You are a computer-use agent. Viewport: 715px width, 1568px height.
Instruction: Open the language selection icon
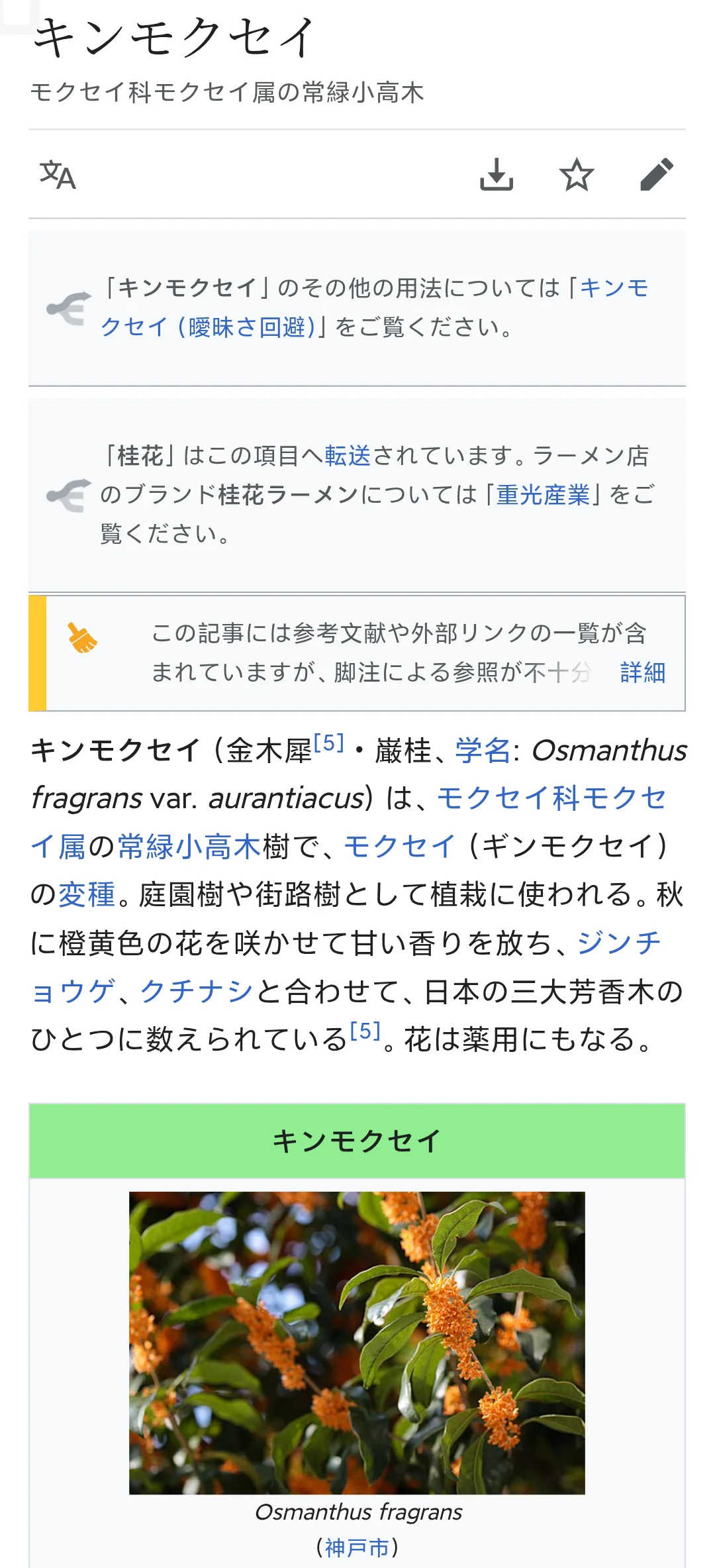click(58, 175)
